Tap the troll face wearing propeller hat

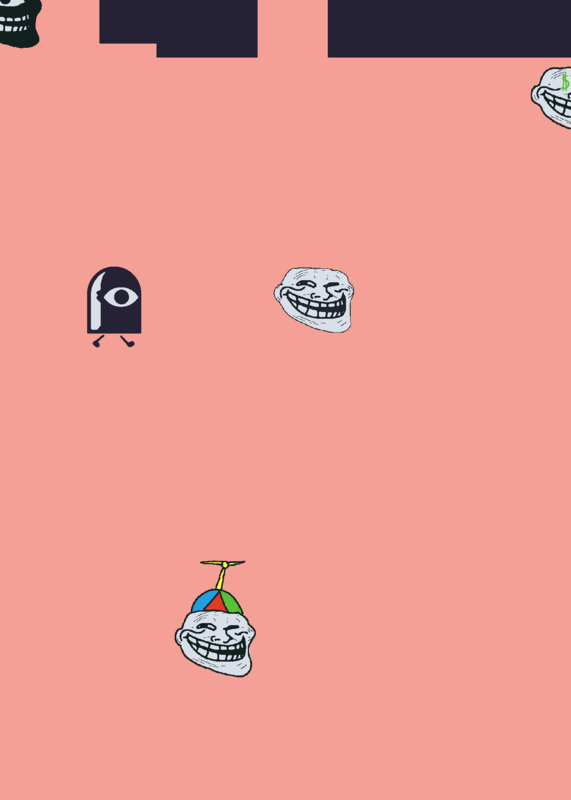point(215,618)
